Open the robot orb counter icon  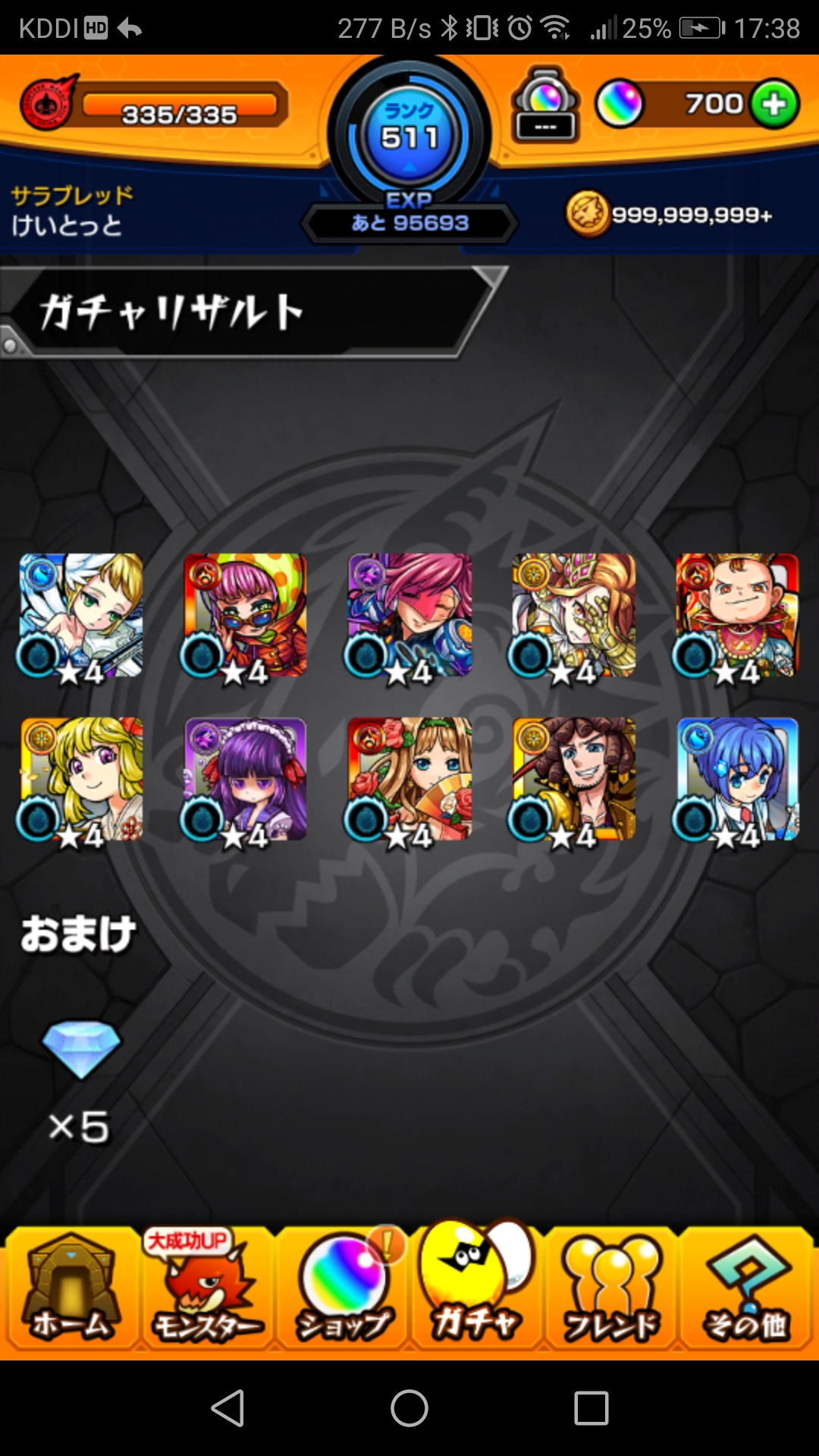546,105
